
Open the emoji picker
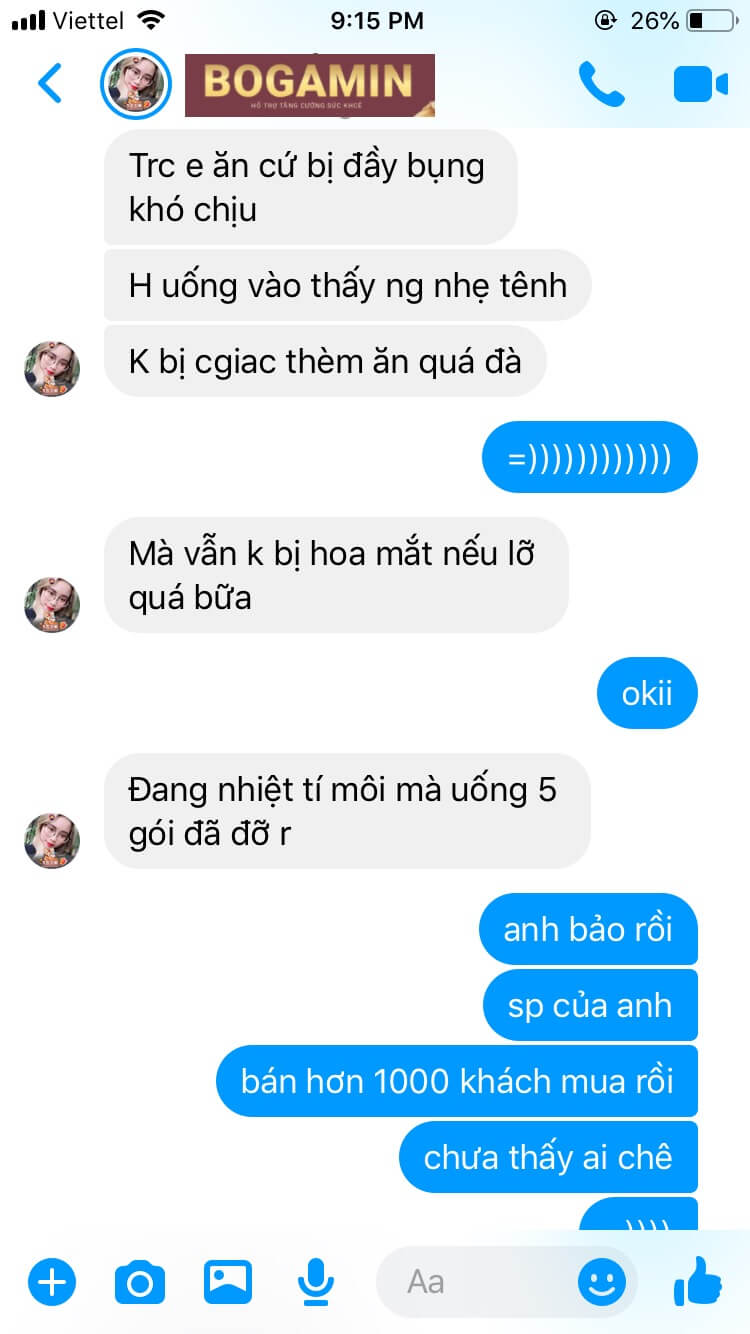(602, 1281)
